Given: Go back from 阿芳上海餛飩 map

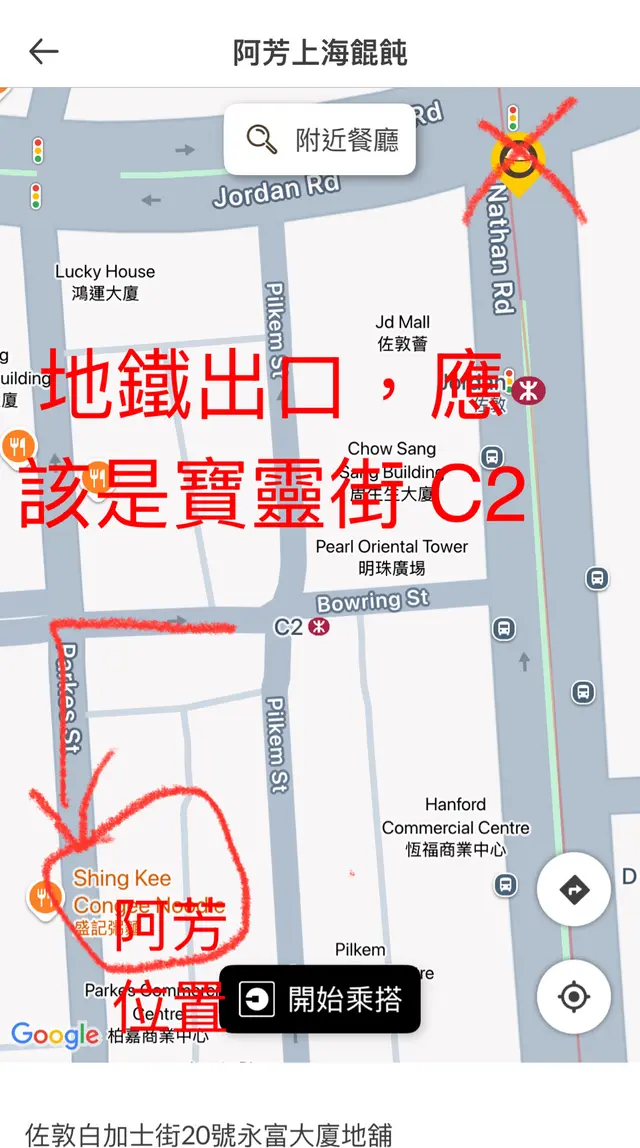Looking at the screenshot, I should (43, 52).
